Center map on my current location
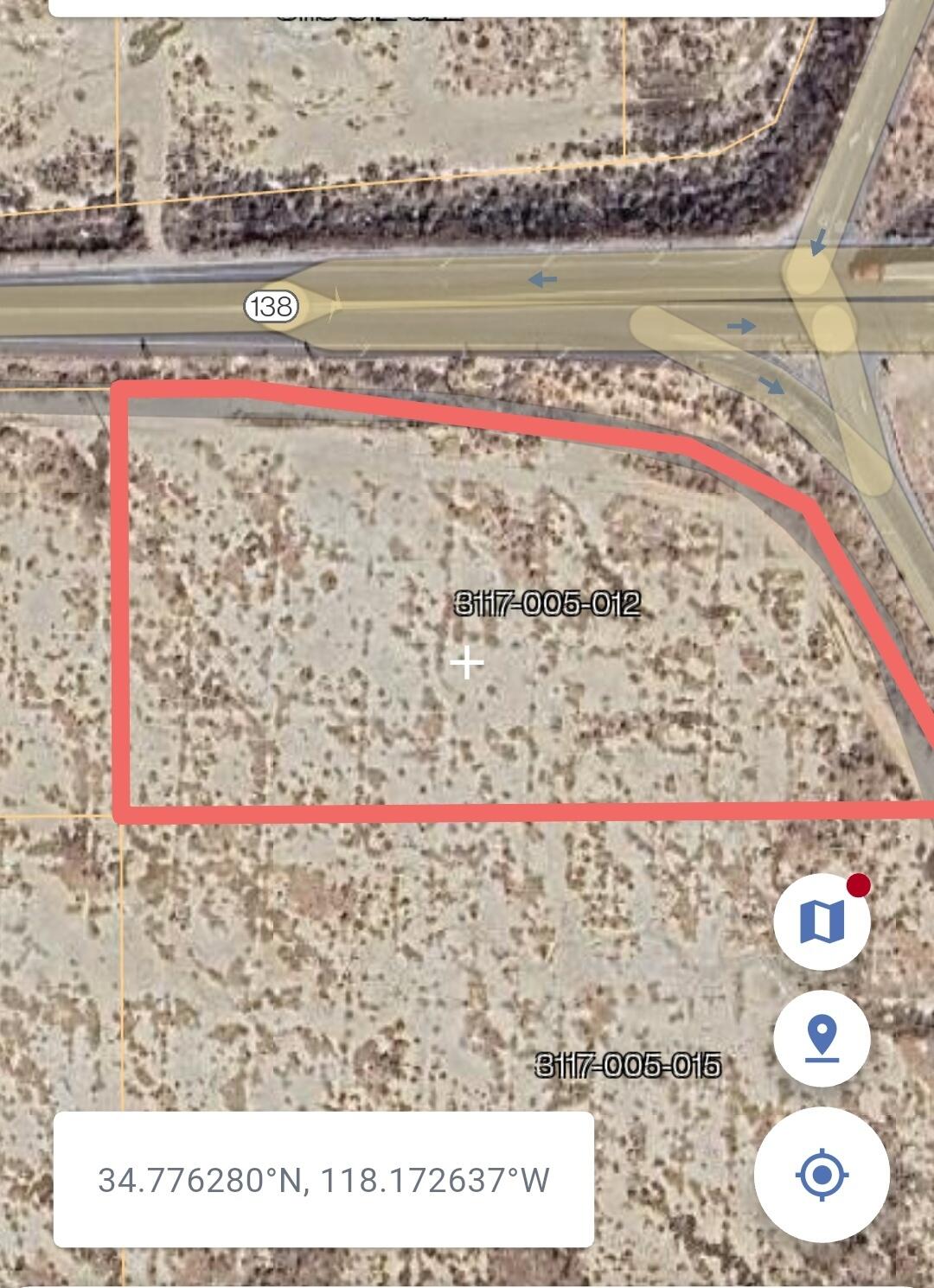The width and height of the screenshot is (934, 1288). 822,1175
